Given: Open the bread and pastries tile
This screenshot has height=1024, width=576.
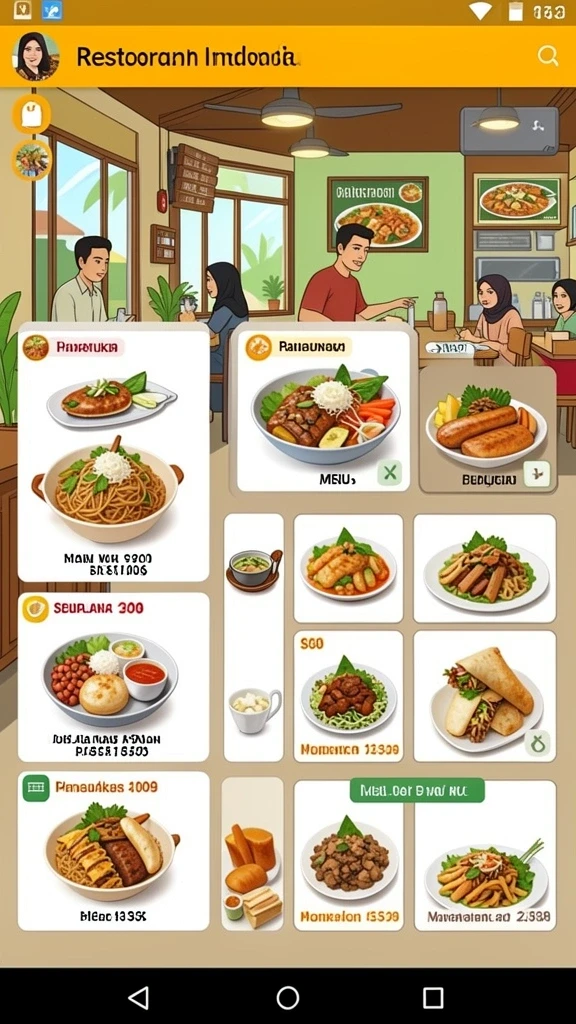Looking at the screenshot, I should coord(253,854).
